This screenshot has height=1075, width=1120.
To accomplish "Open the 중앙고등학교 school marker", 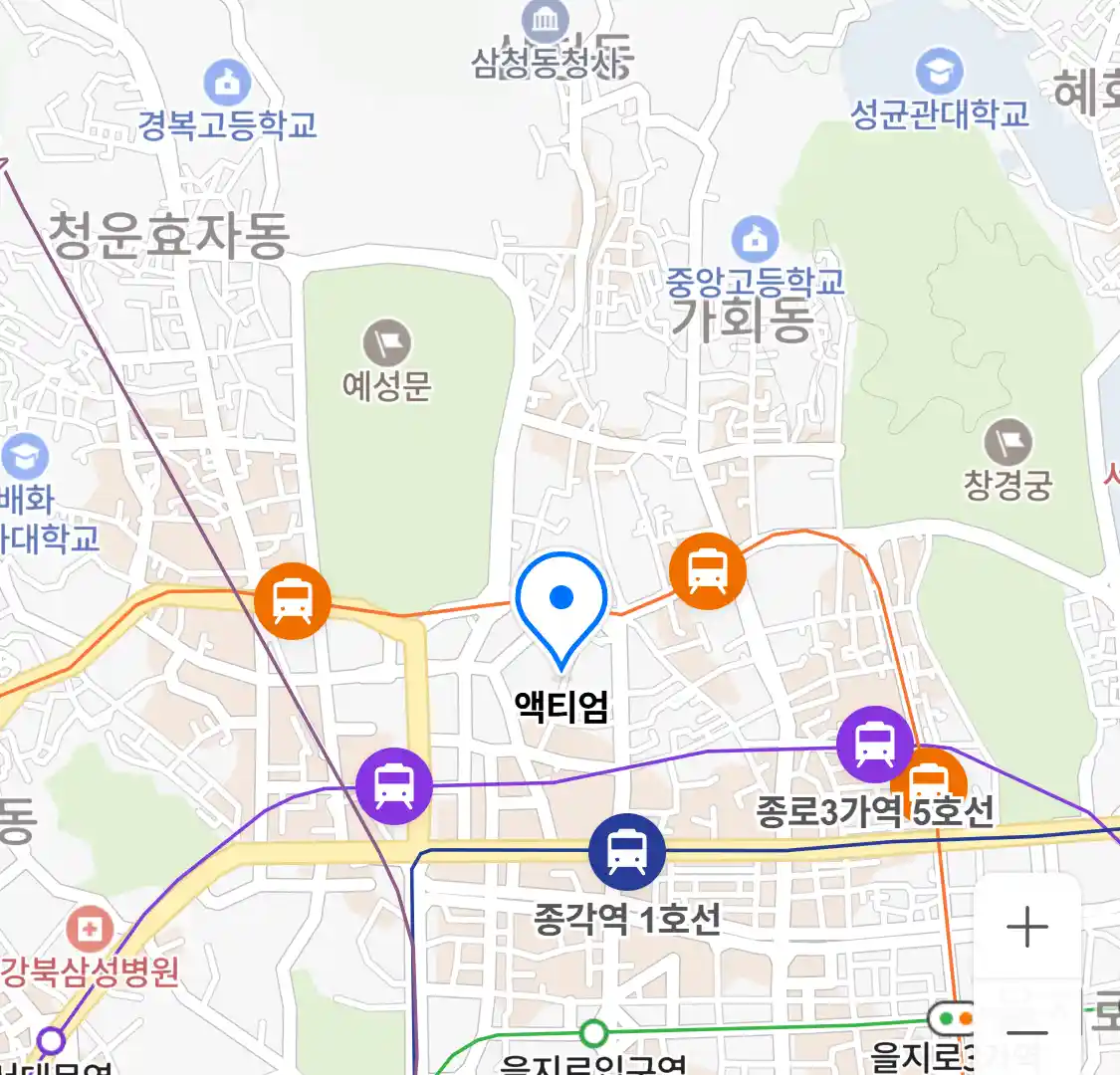I will click(755, 239).
